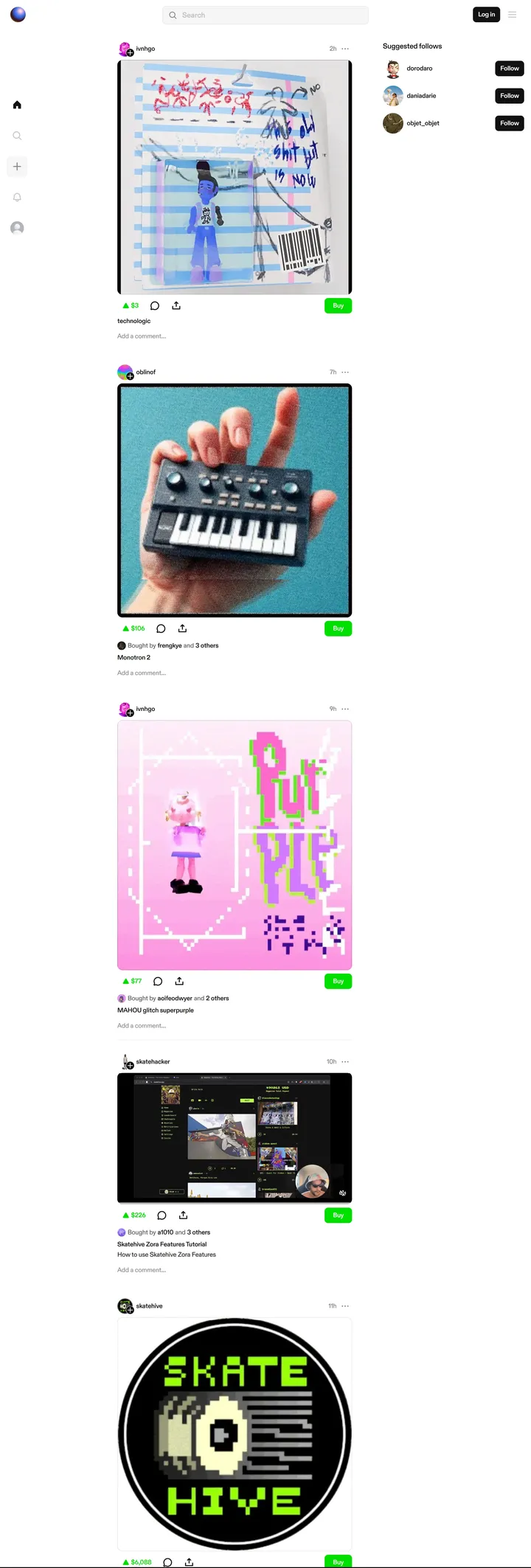Go to the home feed icon
This screenshot has height=1568, width=531.
pyautogui.click(x=17, y=105)
